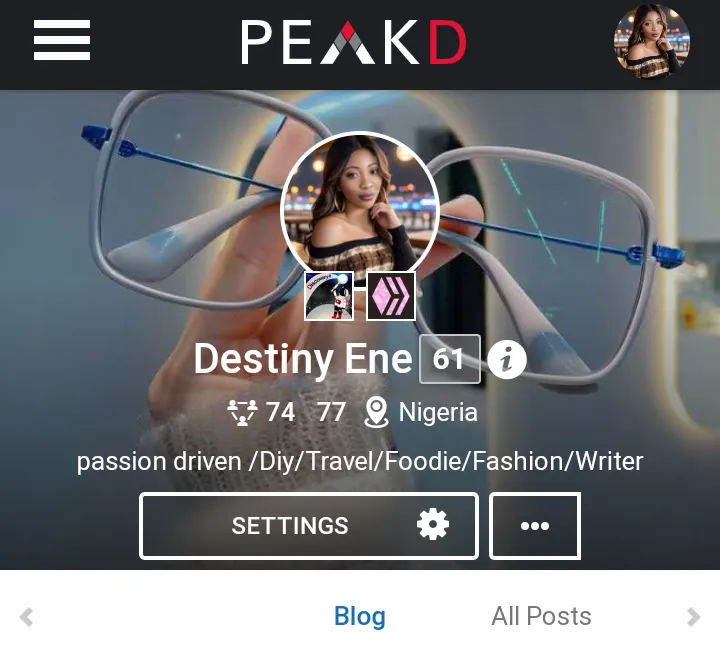
Task: Open the first community badge under avatar
Action: tap(329, 296)
